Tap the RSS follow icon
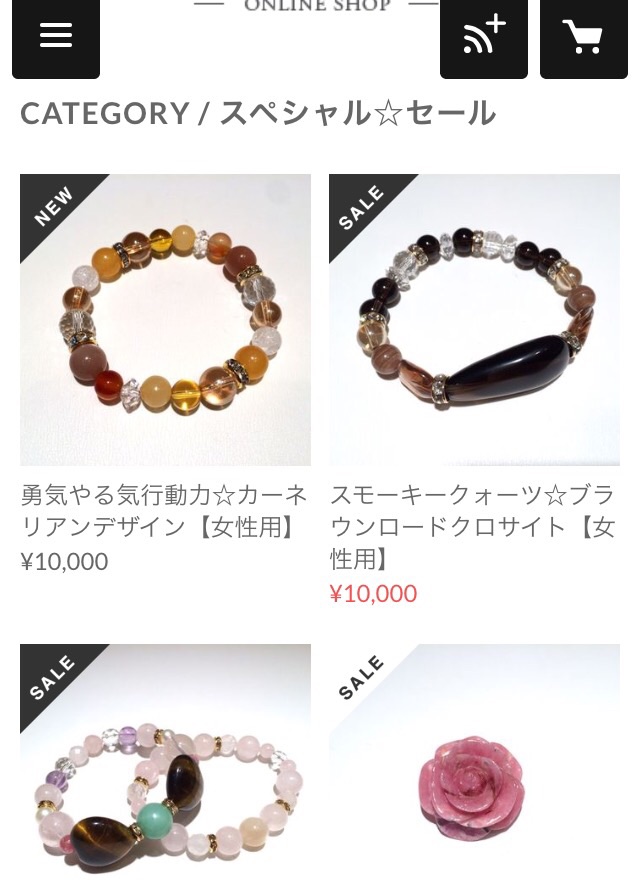This screenshot has width=640, height=895. coord(484,36)
